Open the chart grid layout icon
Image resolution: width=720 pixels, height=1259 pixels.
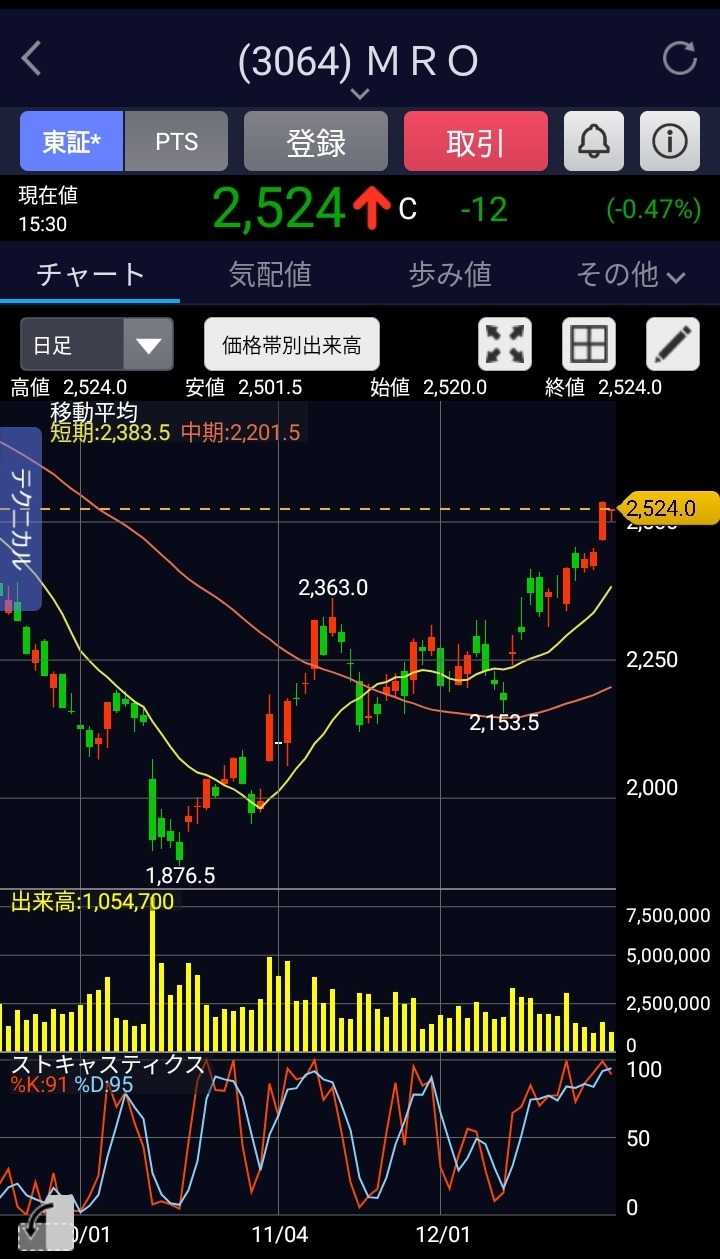589,345
